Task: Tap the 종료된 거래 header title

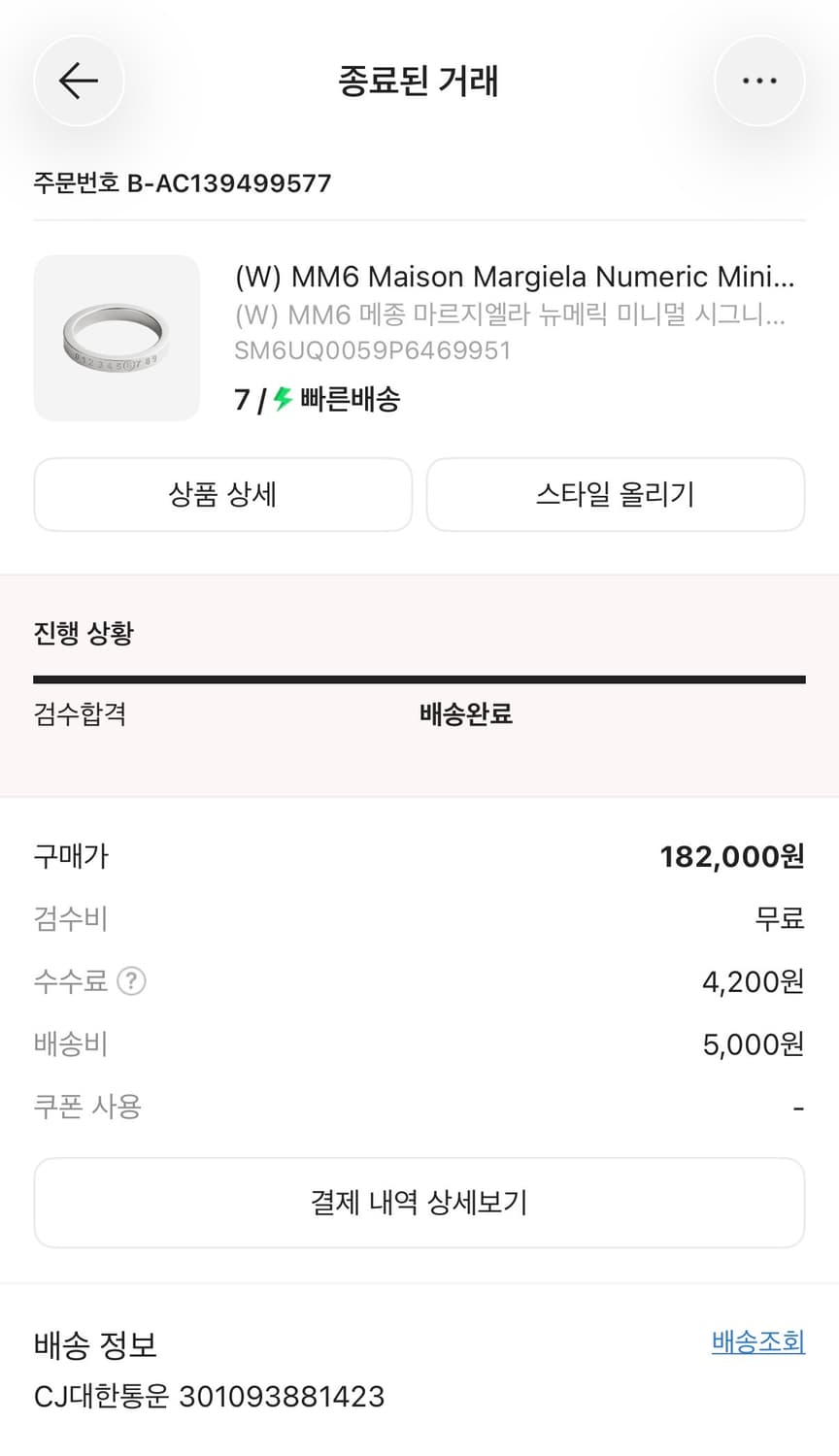Action: 419,82
